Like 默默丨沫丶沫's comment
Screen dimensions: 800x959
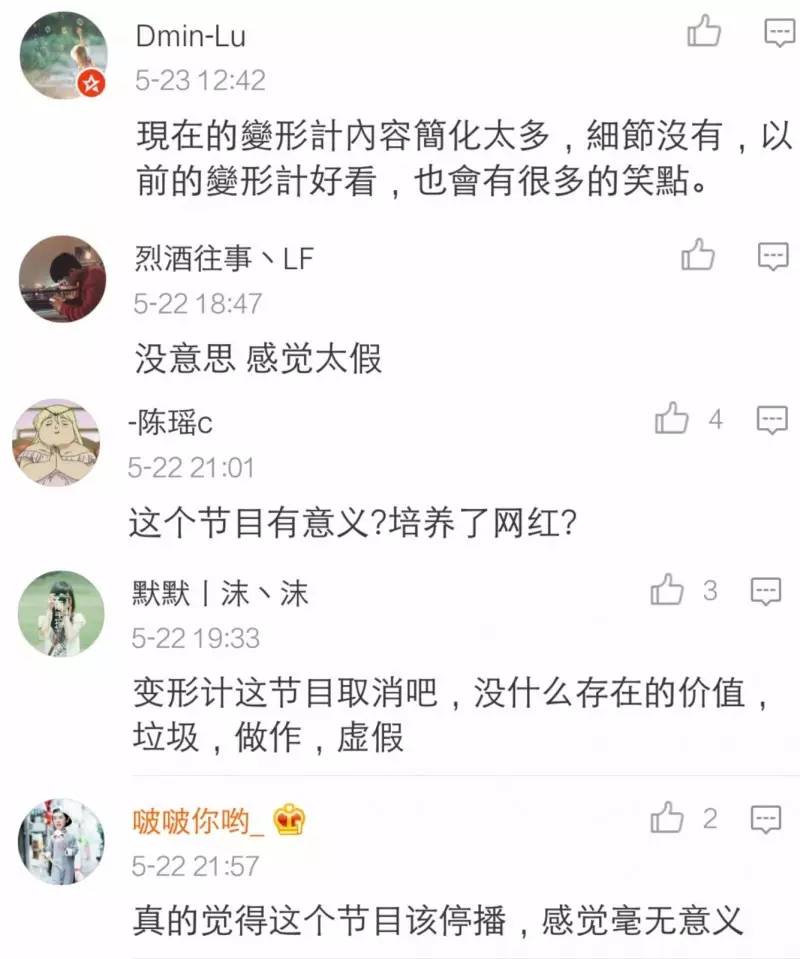(667, 590)
